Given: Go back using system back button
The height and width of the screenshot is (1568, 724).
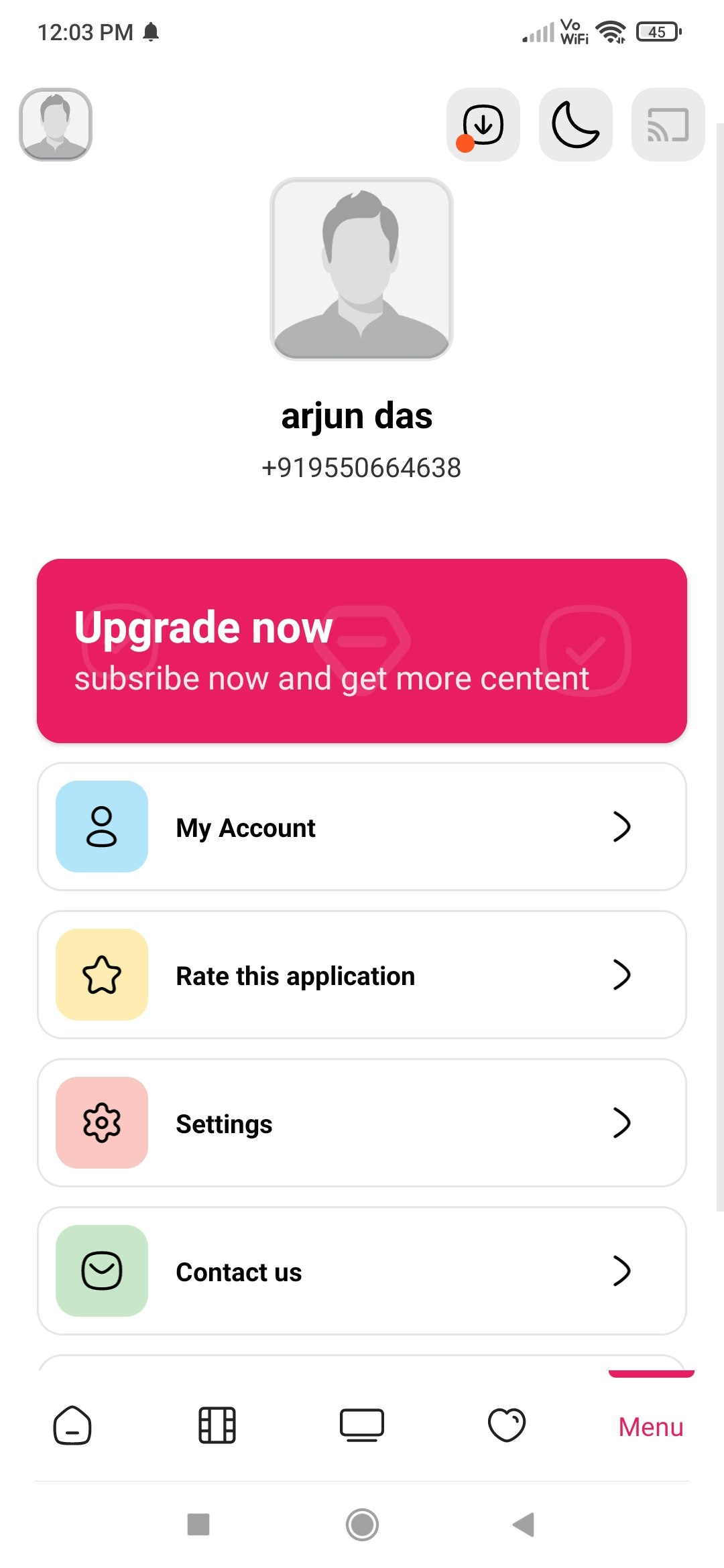Looking at the screenshot, I should click(524, 1524).
